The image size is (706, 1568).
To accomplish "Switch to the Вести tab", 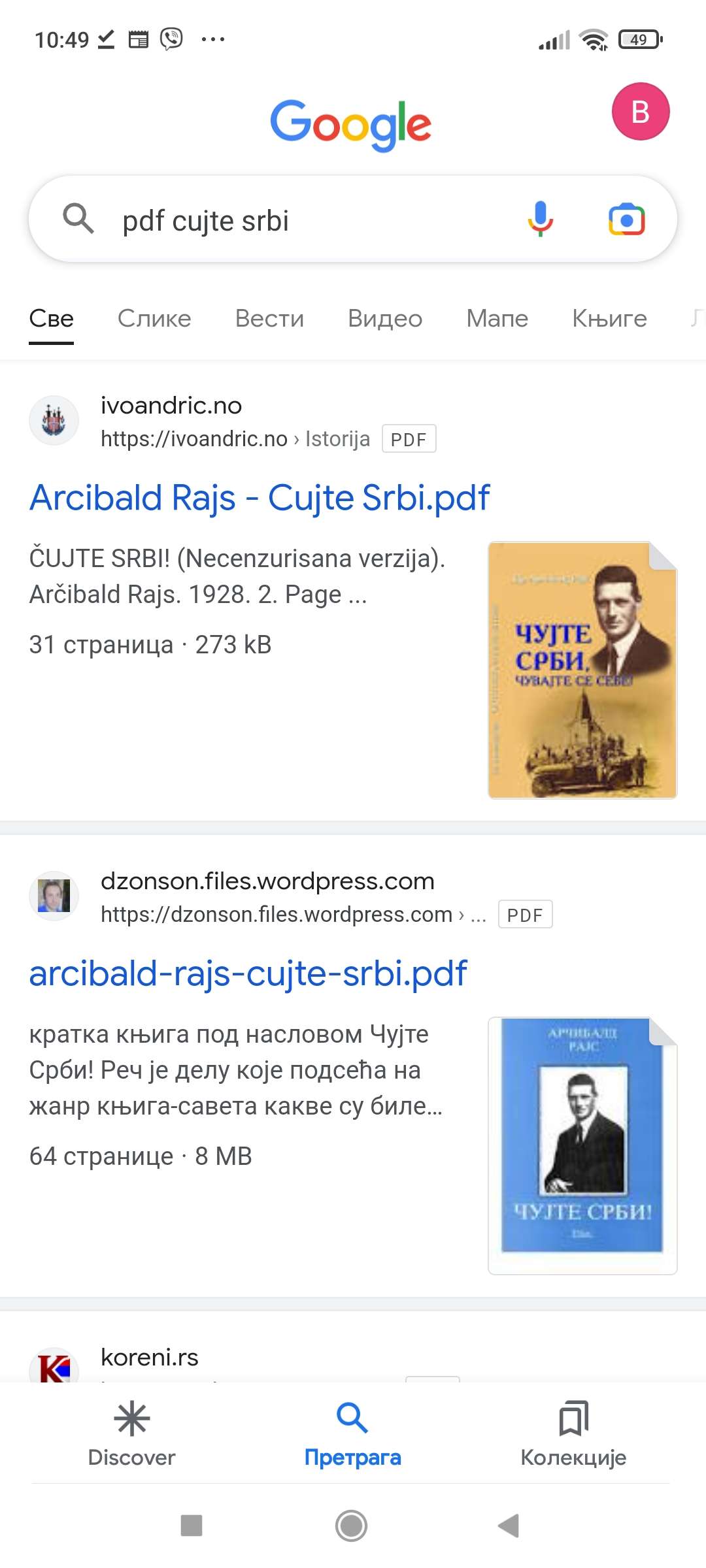I will (269, 318).
